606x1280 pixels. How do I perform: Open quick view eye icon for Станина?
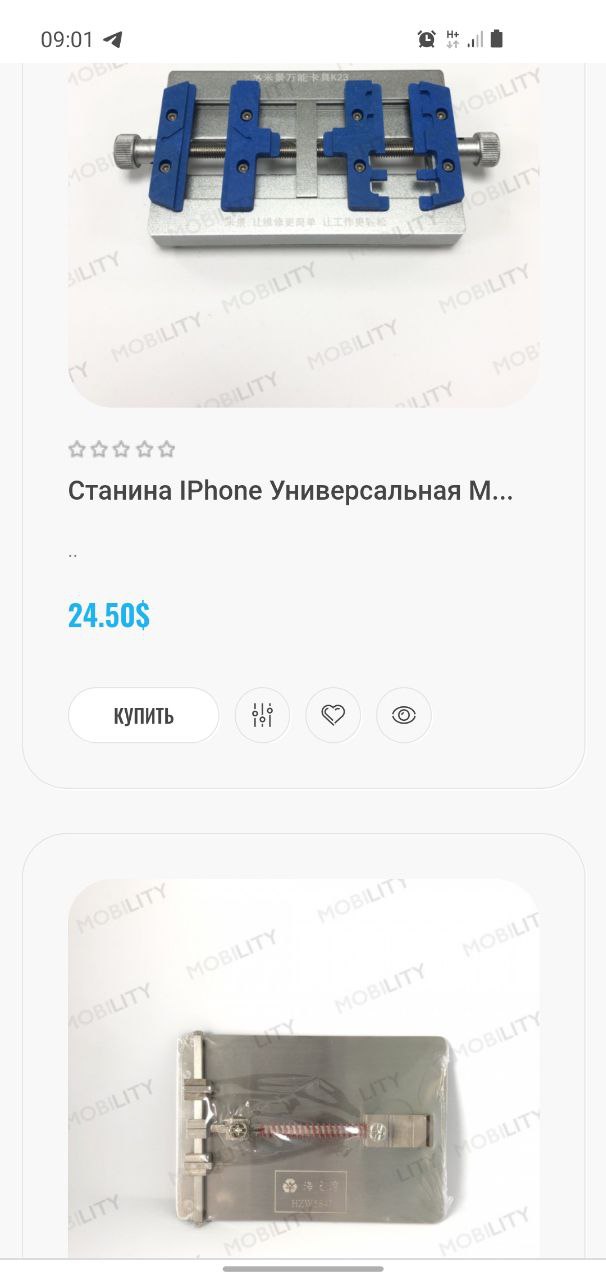click(404, 715)
